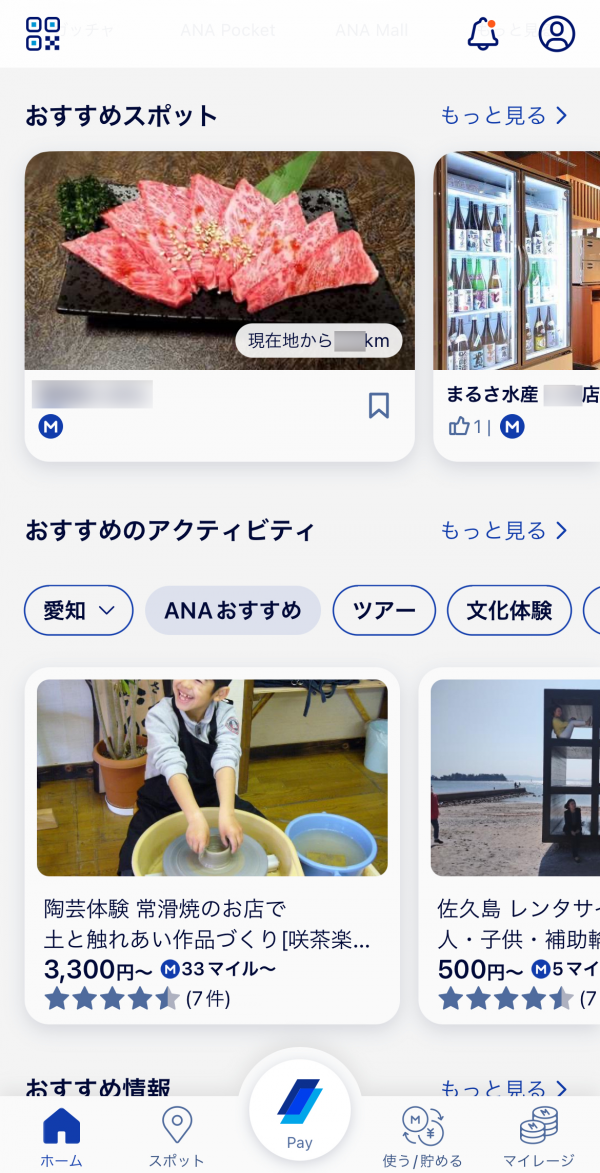Expand the 愛知 region dropdown

tap(79, 610)
